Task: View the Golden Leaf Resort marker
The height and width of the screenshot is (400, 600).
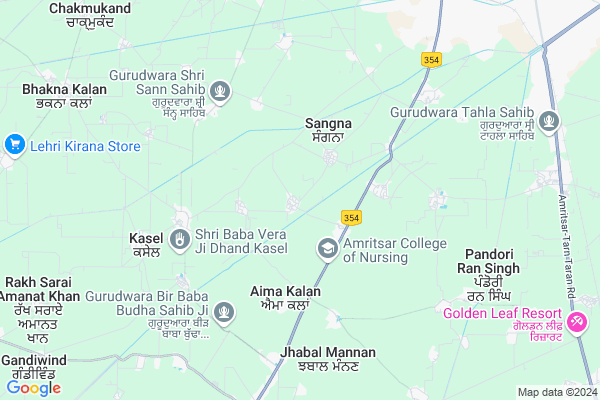Action: coord(576,322)
